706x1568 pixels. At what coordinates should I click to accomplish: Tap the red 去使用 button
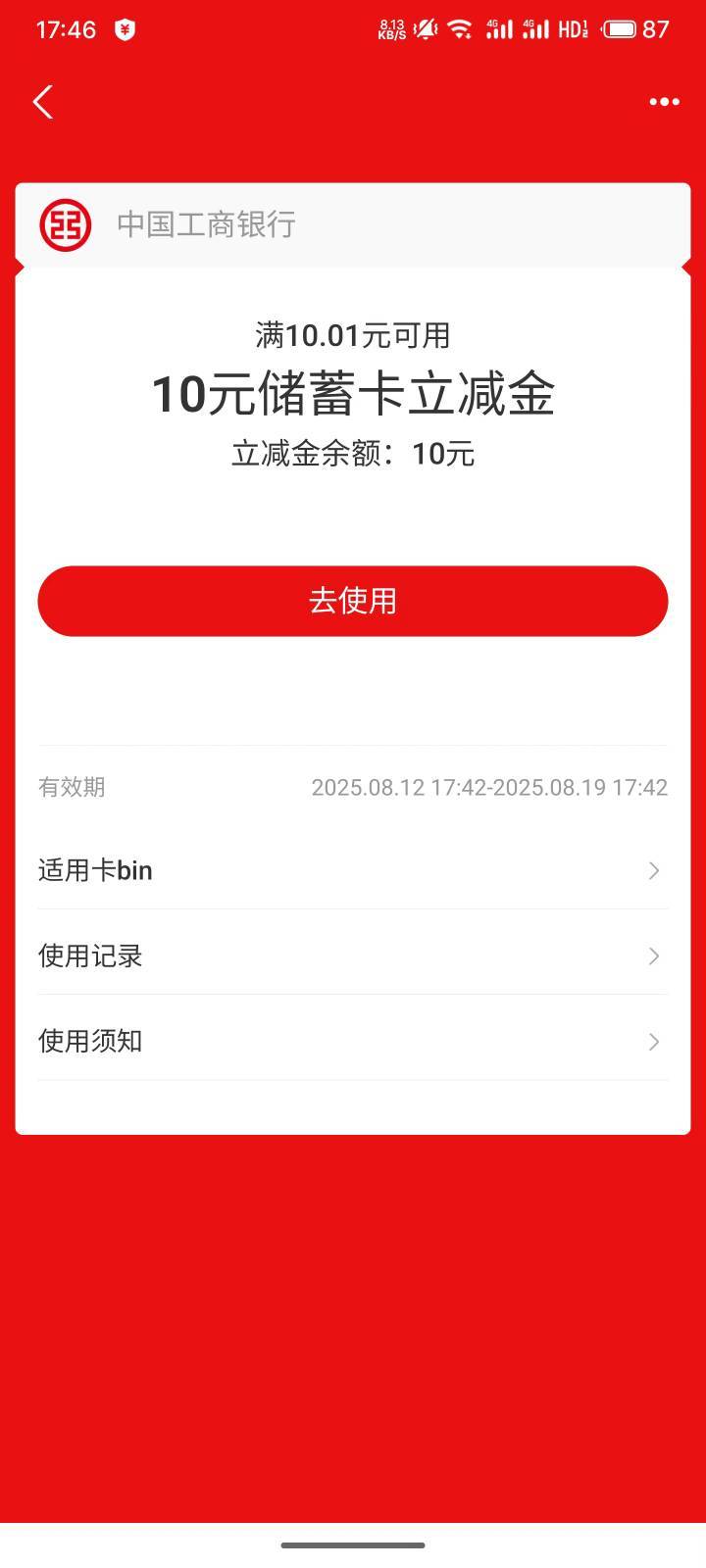coord(353,601)
